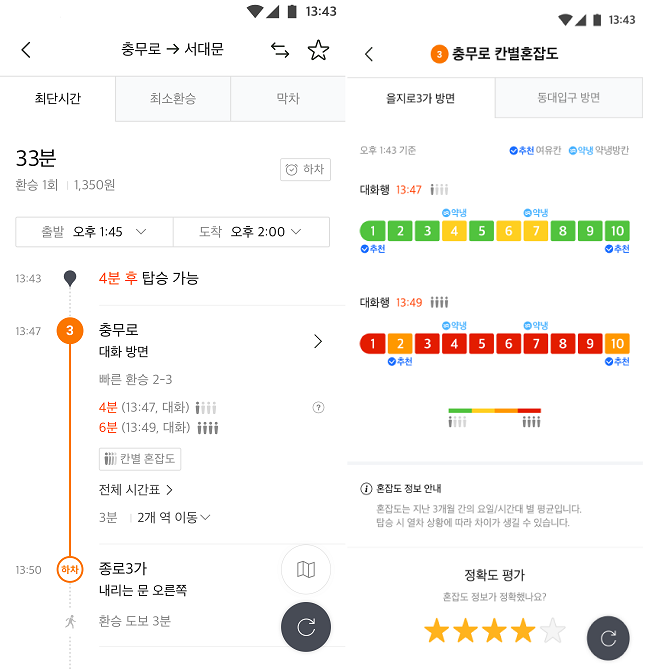
Task: Switch to the 막차 tab
Action: pyautogui.click(x=288, y=99)
